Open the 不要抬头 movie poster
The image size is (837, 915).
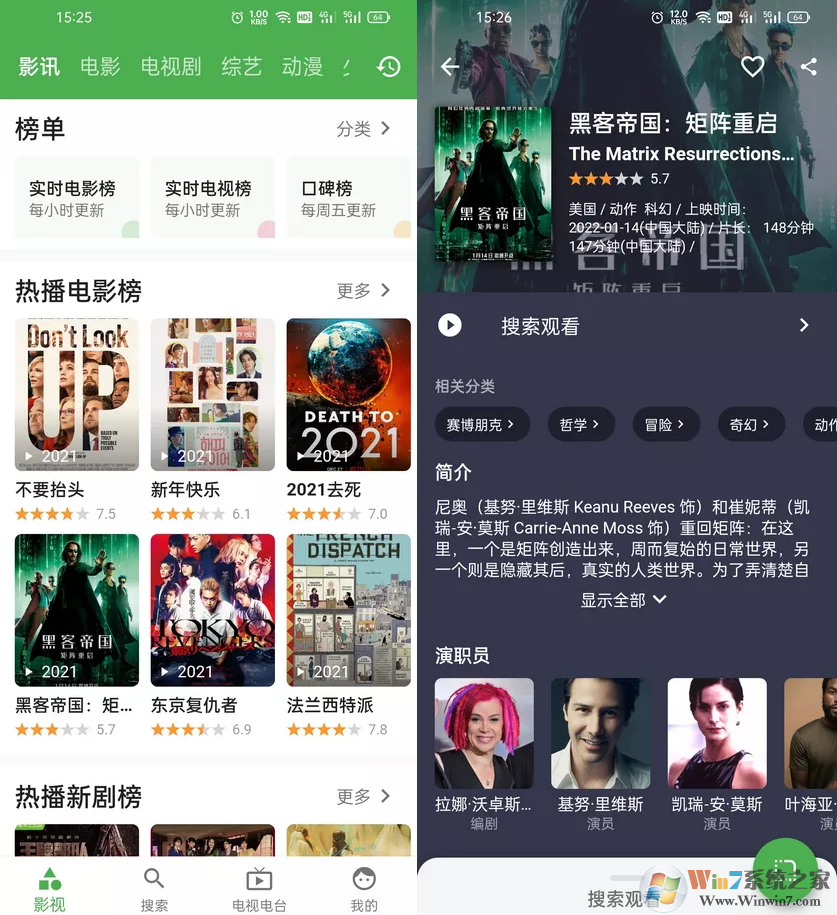tap(77, 394)
